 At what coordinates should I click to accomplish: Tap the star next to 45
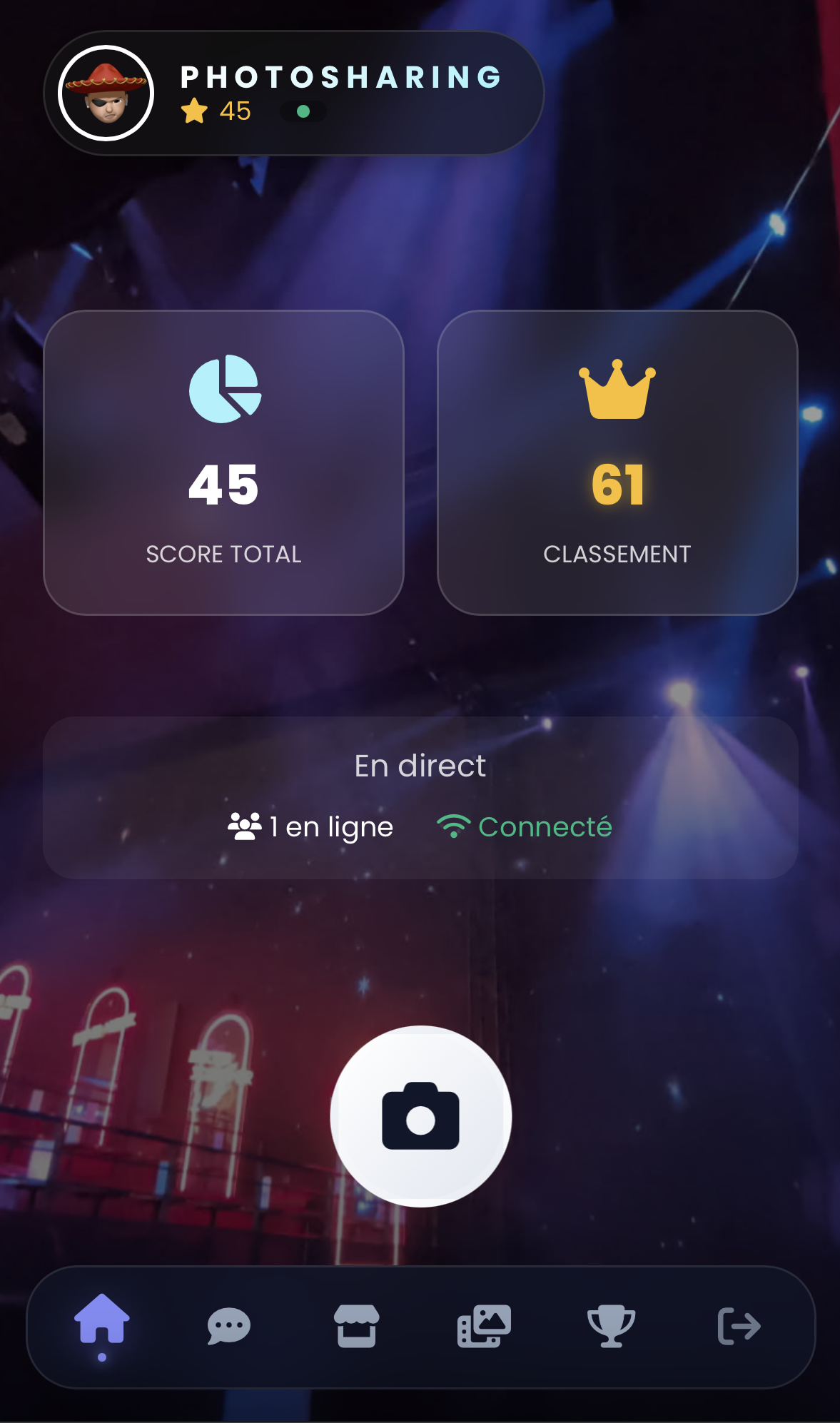194,111
